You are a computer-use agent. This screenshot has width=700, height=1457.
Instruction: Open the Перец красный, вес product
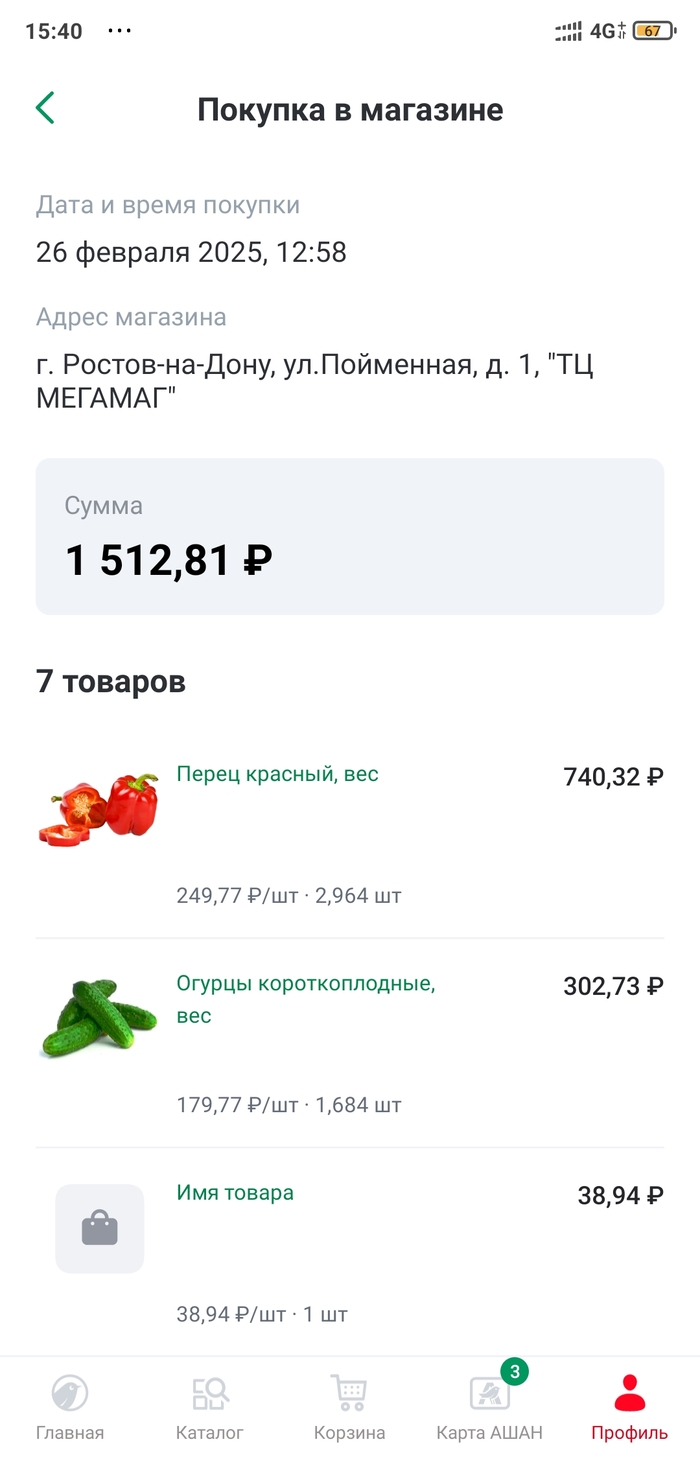277,774
